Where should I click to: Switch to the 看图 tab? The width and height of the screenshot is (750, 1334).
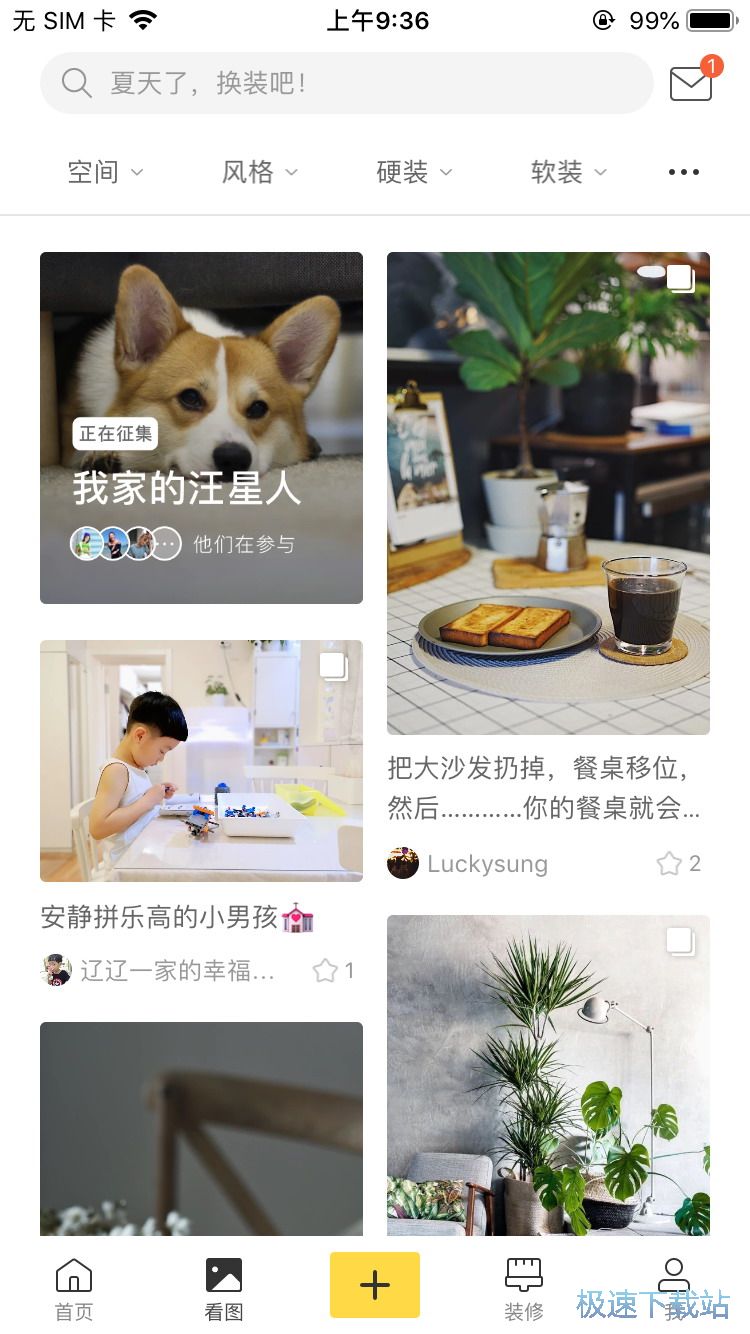click(x=224, y=1290)
